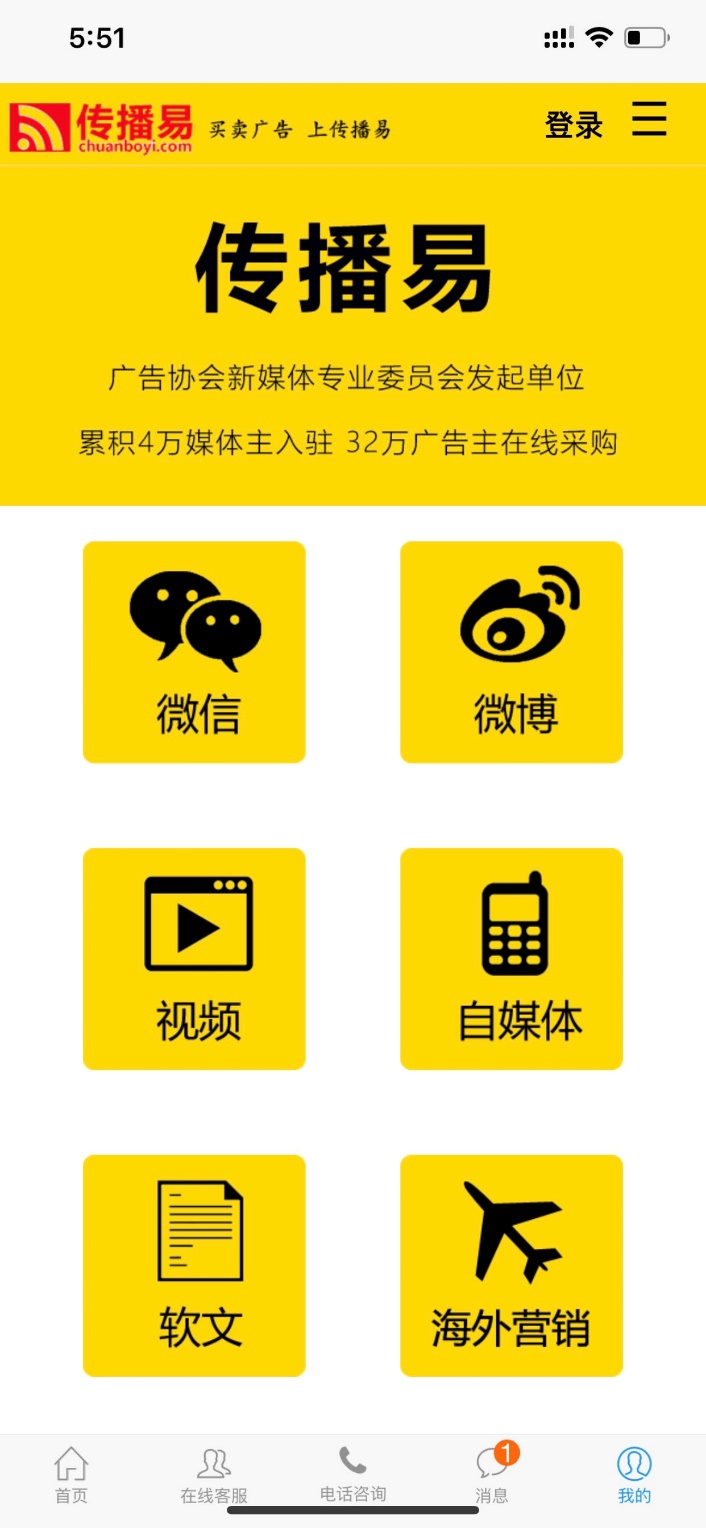Screen dimensions: 706x1528
Task: Go to the 我的 profile tab
Action: pos(634,1476)
